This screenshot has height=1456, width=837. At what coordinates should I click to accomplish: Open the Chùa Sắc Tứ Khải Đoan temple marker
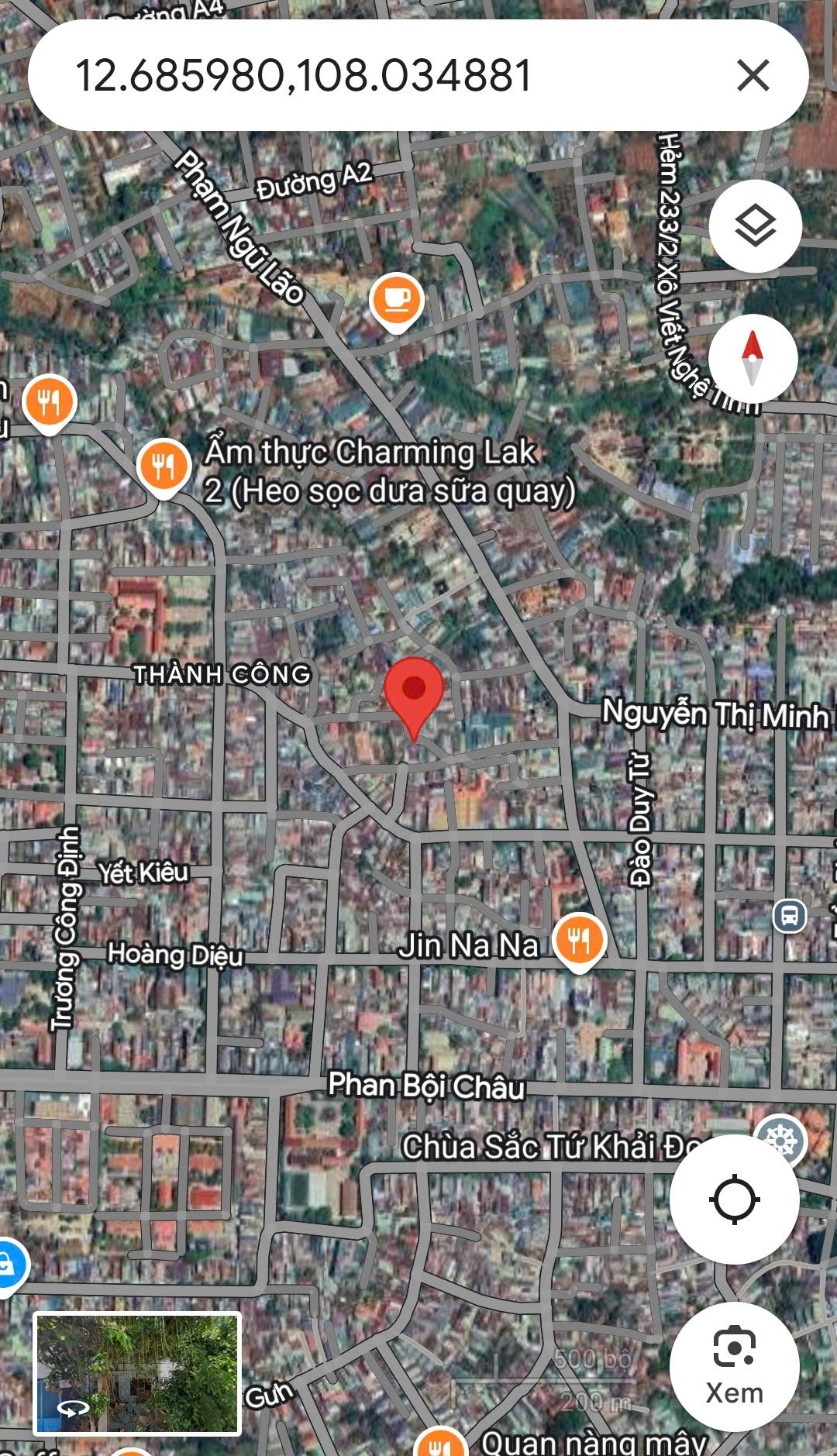[781, 1139]
